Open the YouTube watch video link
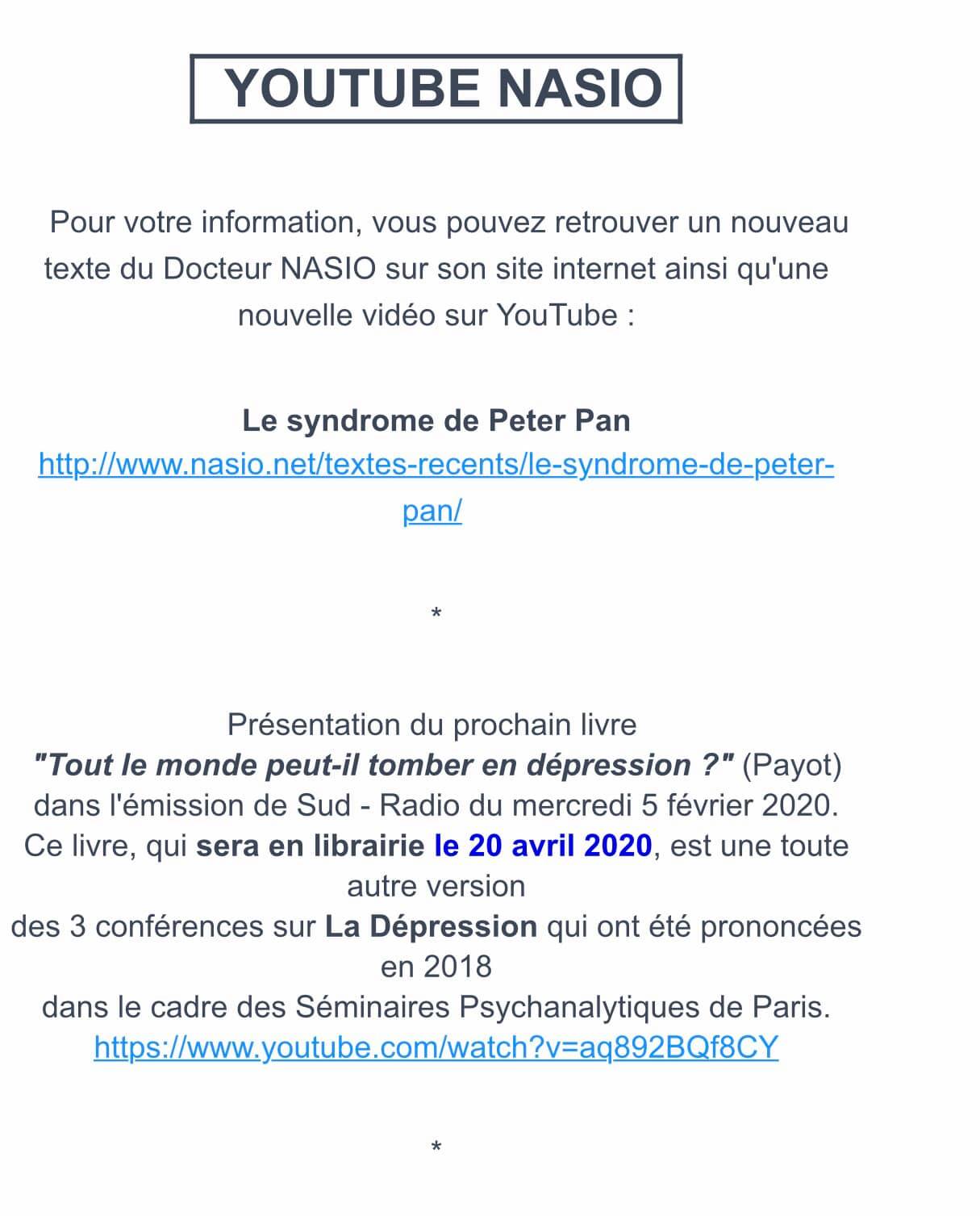Image resolution: width=980 pixels, height=1216 pixels. click(x=436, y=1047)
